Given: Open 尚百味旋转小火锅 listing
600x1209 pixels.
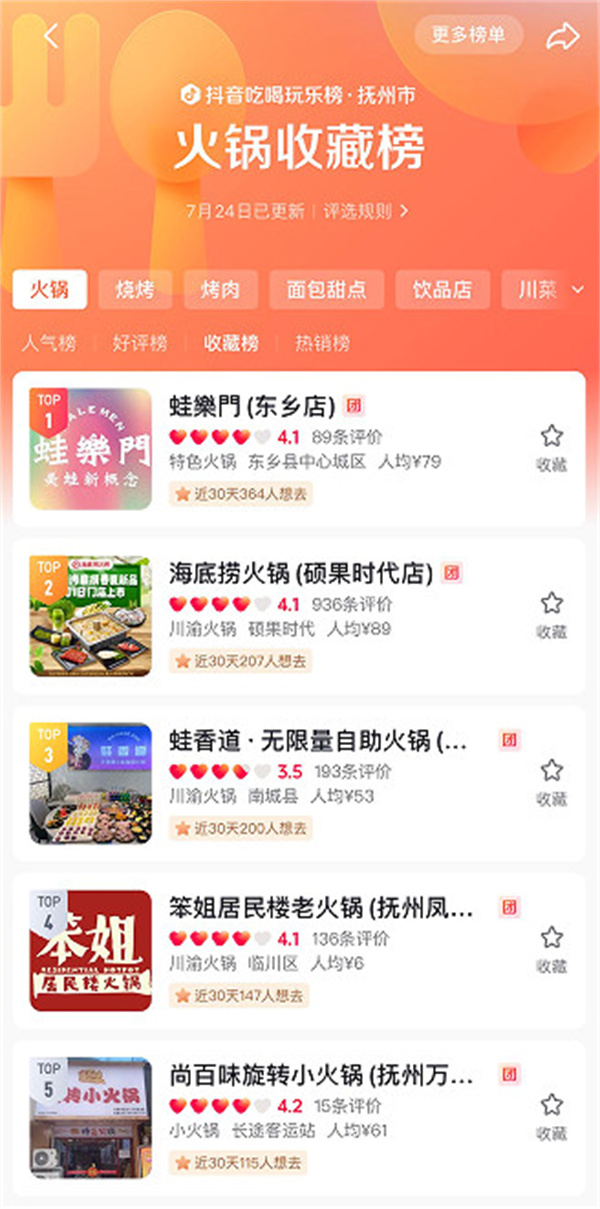Looking at the screenshot, I should pyautogui.click(x=320, y=1076).
